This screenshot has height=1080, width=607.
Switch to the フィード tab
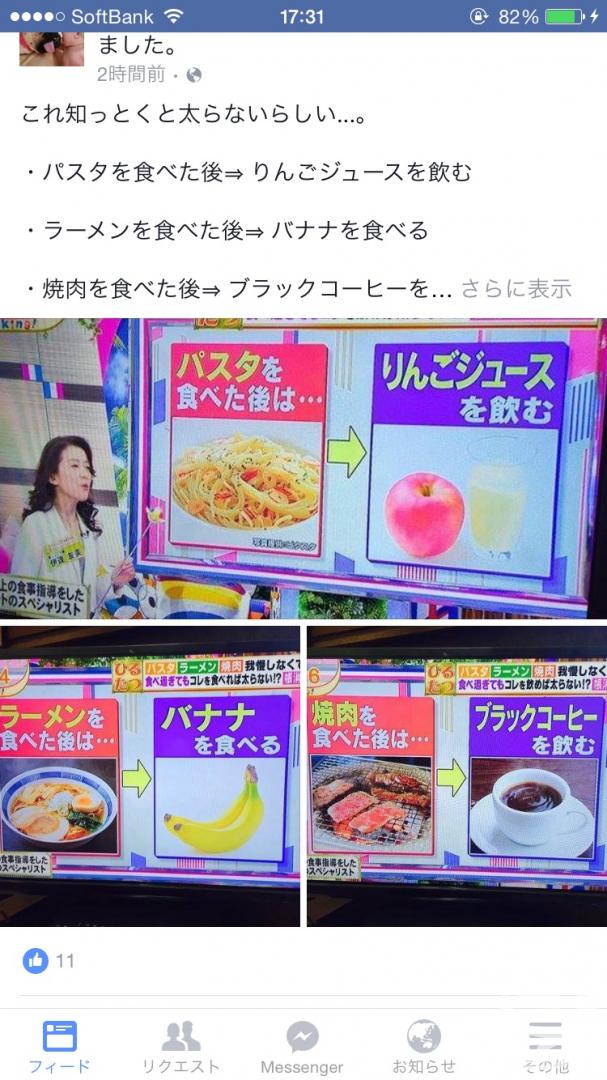click(60, 1046)
